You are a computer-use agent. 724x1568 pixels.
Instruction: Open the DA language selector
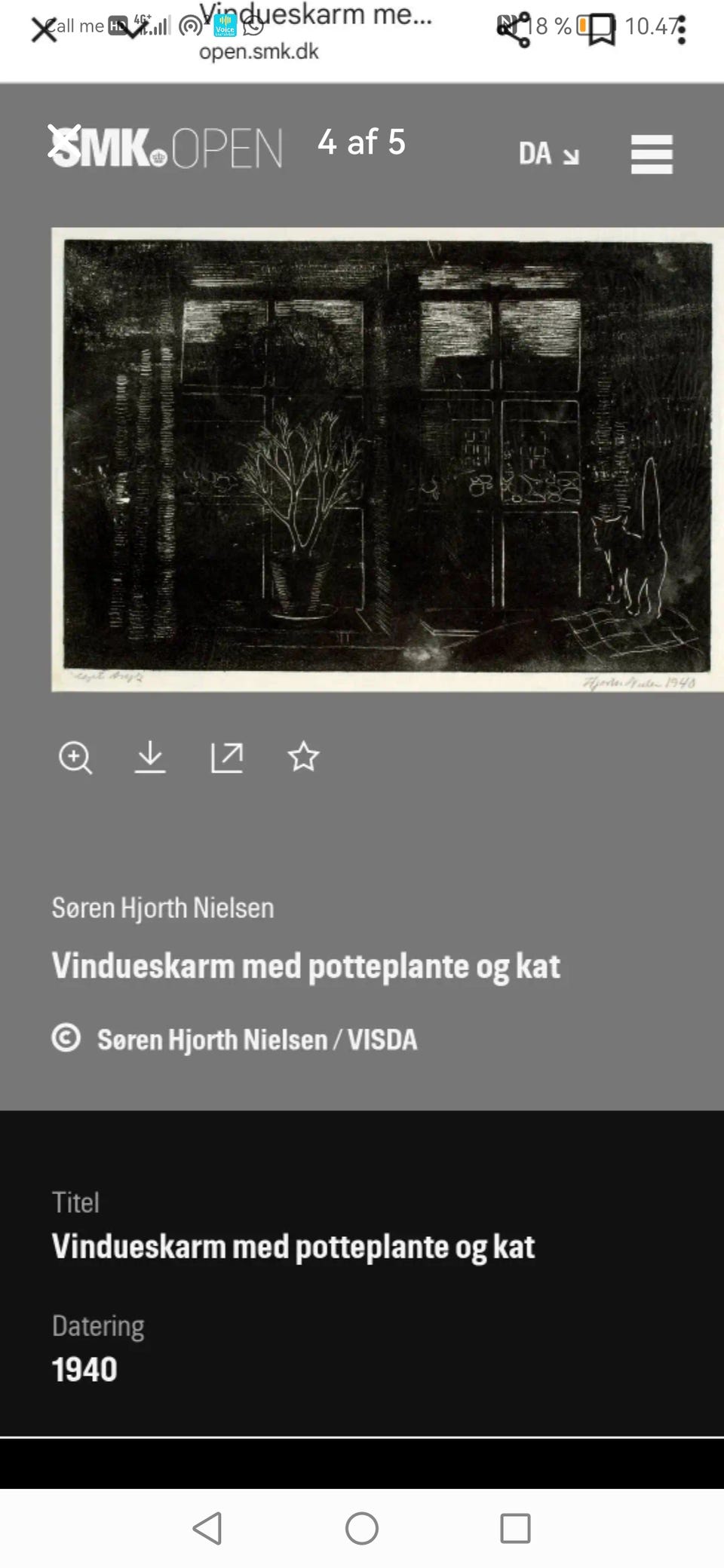click(547, 153)
